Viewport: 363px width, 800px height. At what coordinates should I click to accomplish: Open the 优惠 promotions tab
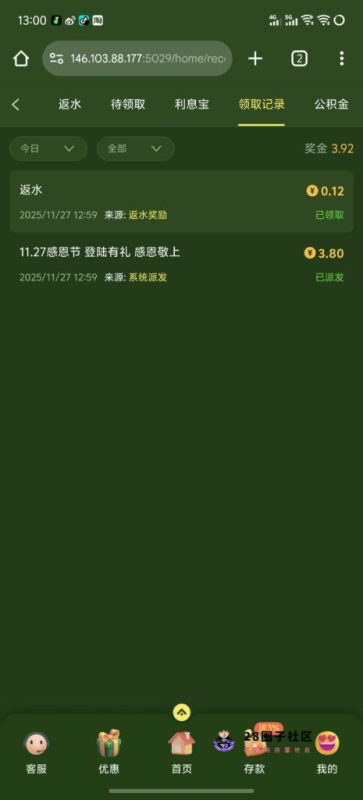(109, 753)
